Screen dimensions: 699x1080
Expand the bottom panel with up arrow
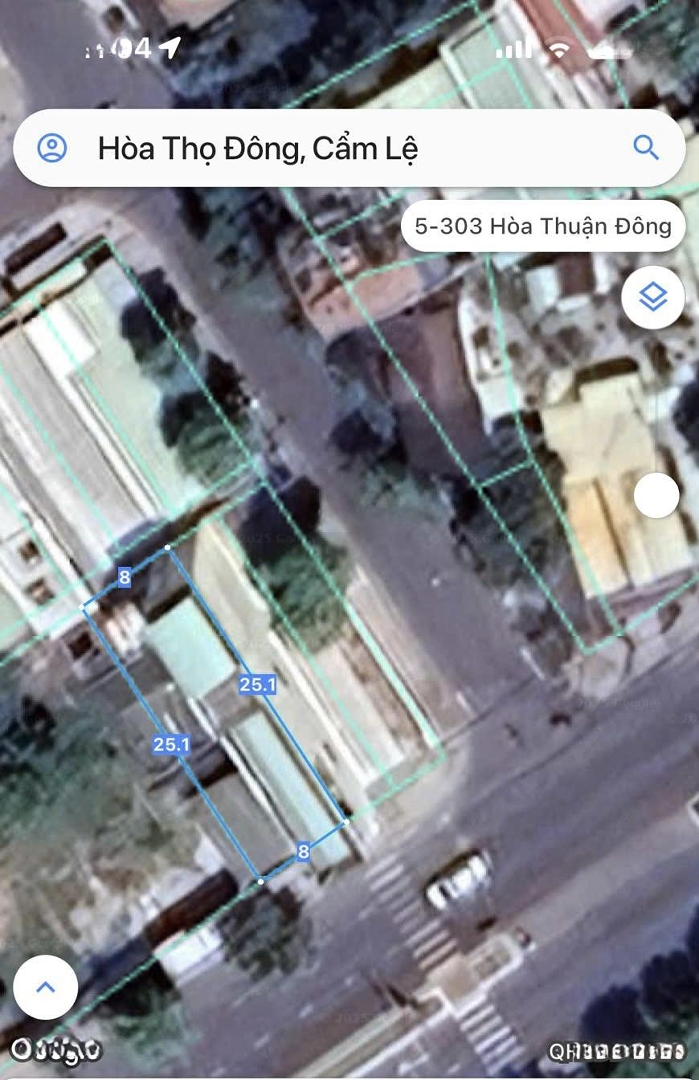[x=45, y=987]
